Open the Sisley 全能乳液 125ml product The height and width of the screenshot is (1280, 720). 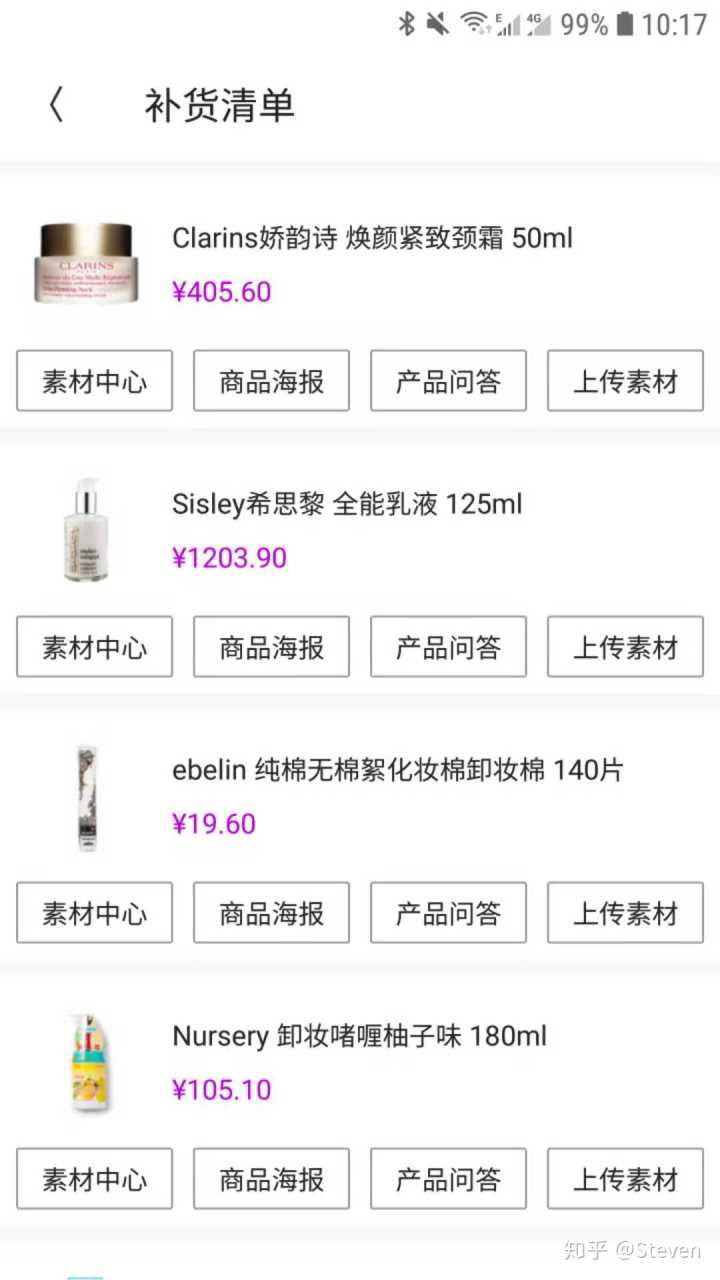tap(347, 504)
